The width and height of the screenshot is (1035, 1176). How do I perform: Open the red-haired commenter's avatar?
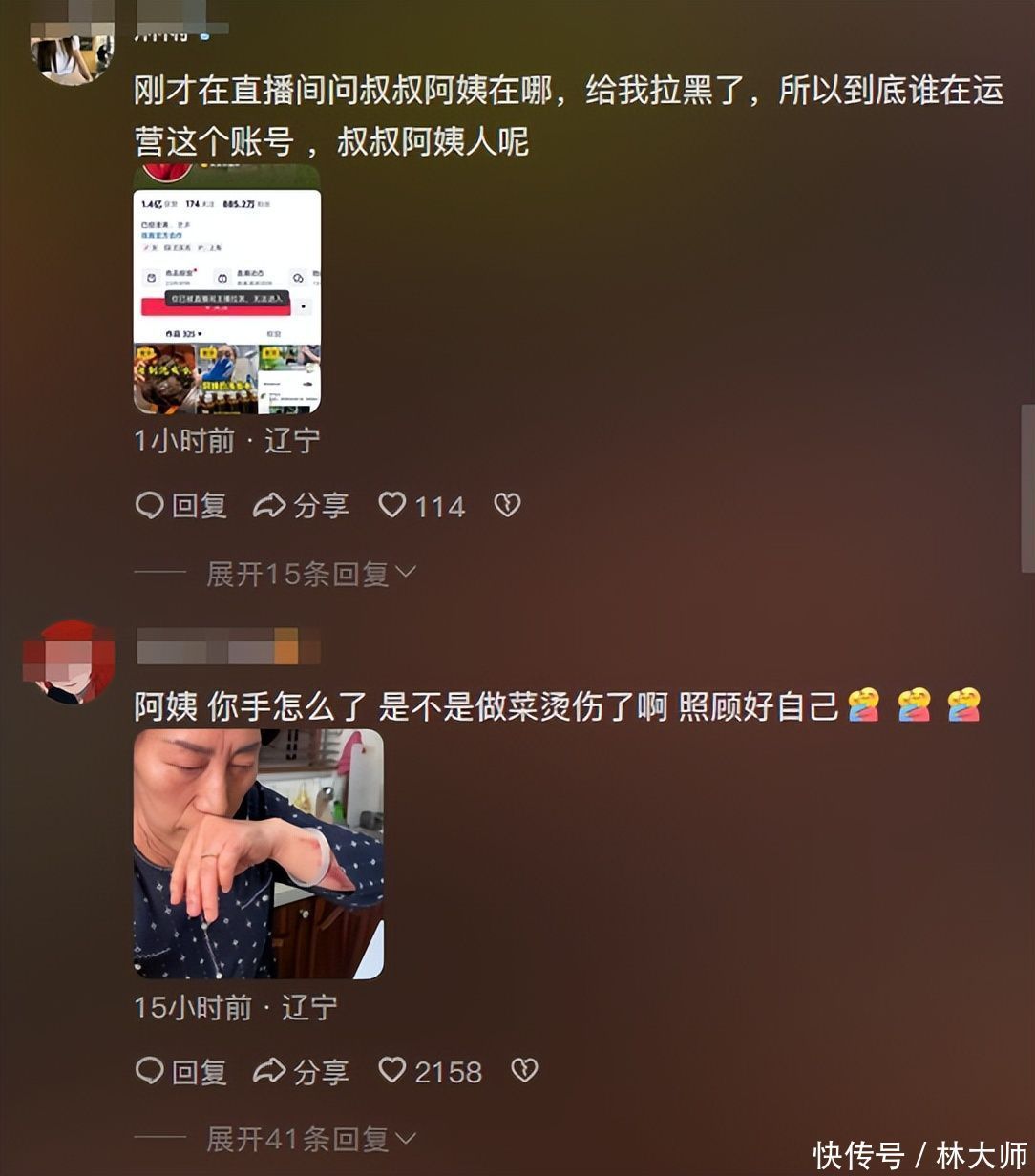click(69, 661)
